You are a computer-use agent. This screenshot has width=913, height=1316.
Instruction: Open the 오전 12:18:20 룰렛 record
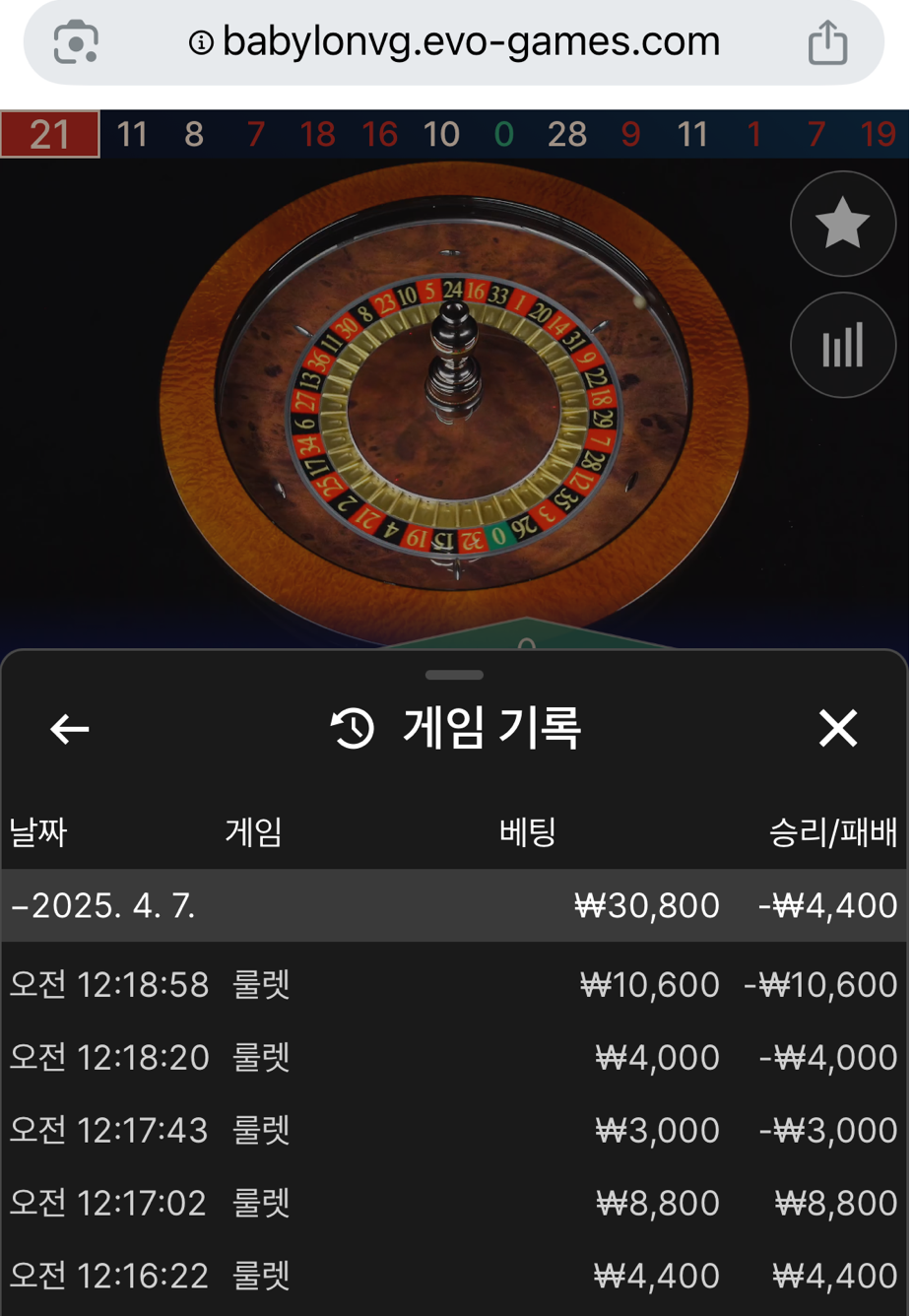click(453, 1057)
